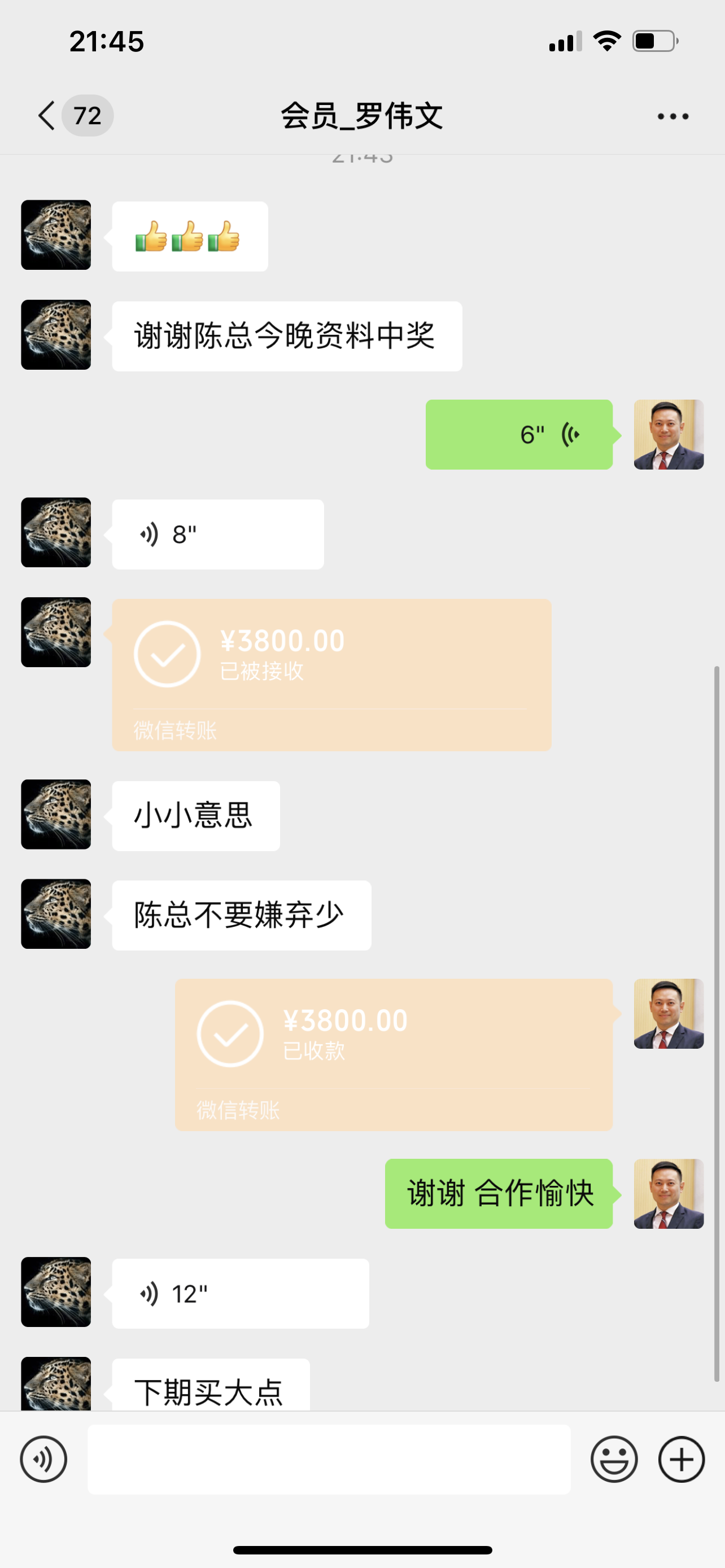The width and height of the screenshot is (725, 1568).
Task: Tap my avatar beside 谢谢 合作愉快
Action: coord(669,1194)
